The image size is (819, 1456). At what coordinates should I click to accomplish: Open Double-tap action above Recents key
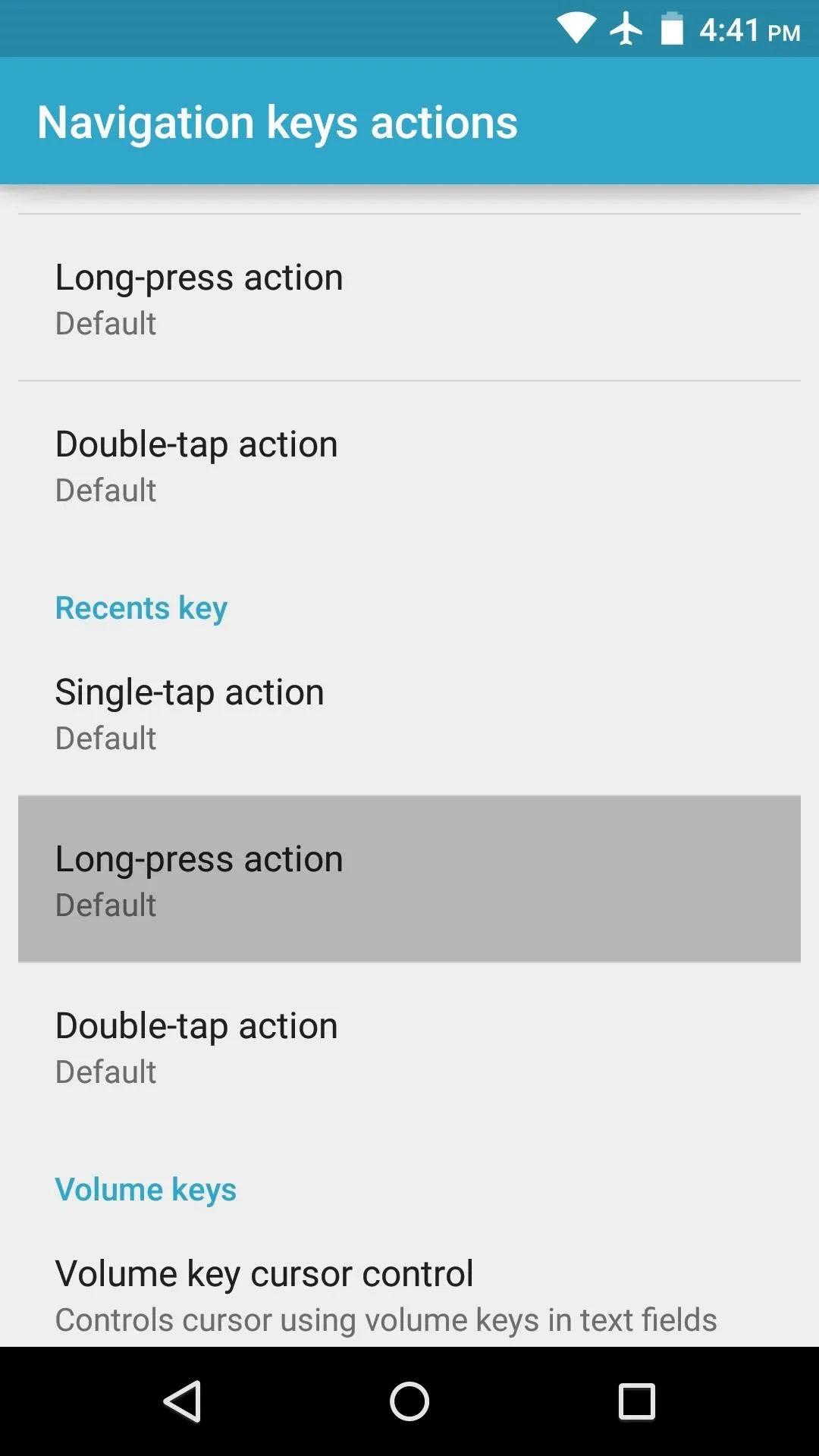(x=409, y=465)
